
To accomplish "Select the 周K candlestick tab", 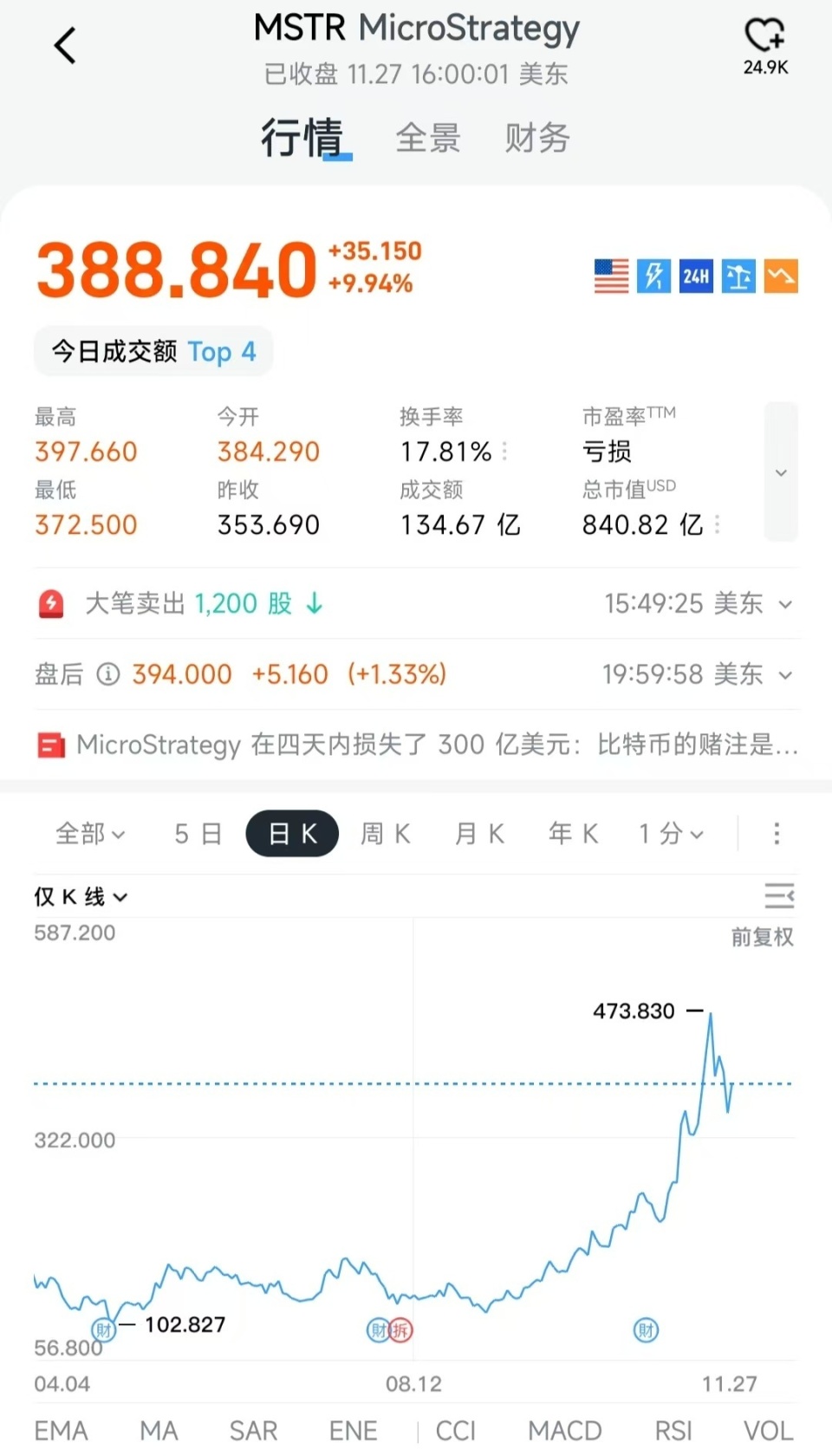I will click(x=385, y=833).
